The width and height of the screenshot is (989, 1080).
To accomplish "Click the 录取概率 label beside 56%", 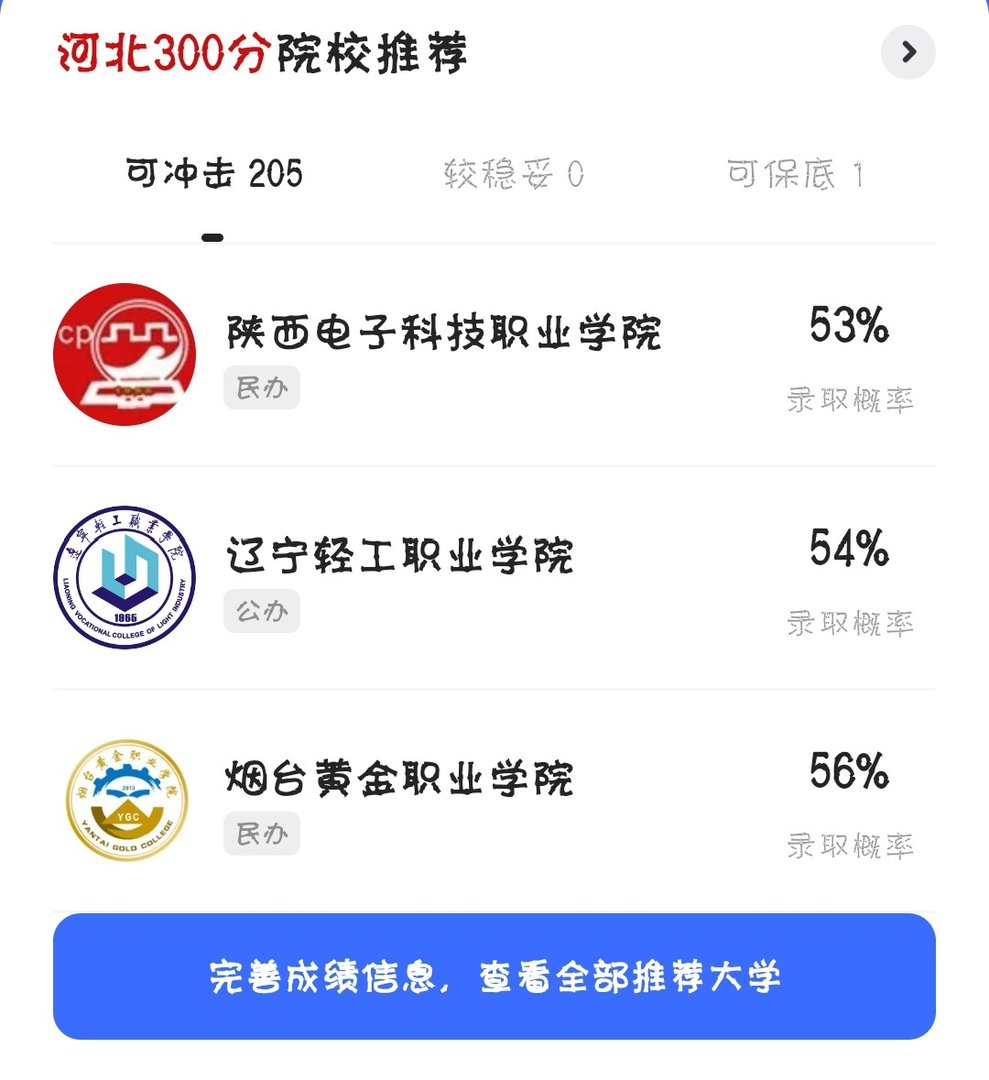I will (851, 843).
